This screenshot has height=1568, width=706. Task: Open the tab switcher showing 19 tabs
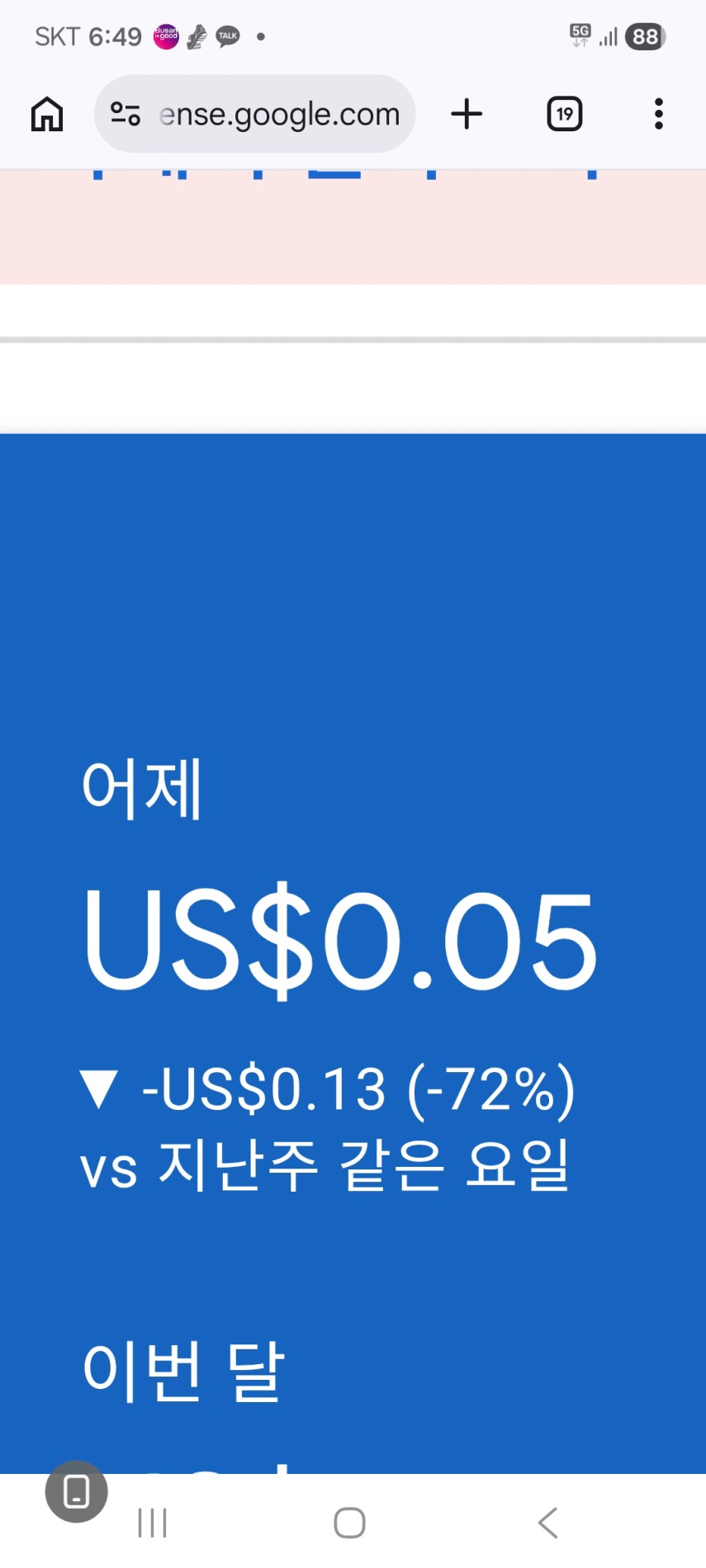point(565,114)
